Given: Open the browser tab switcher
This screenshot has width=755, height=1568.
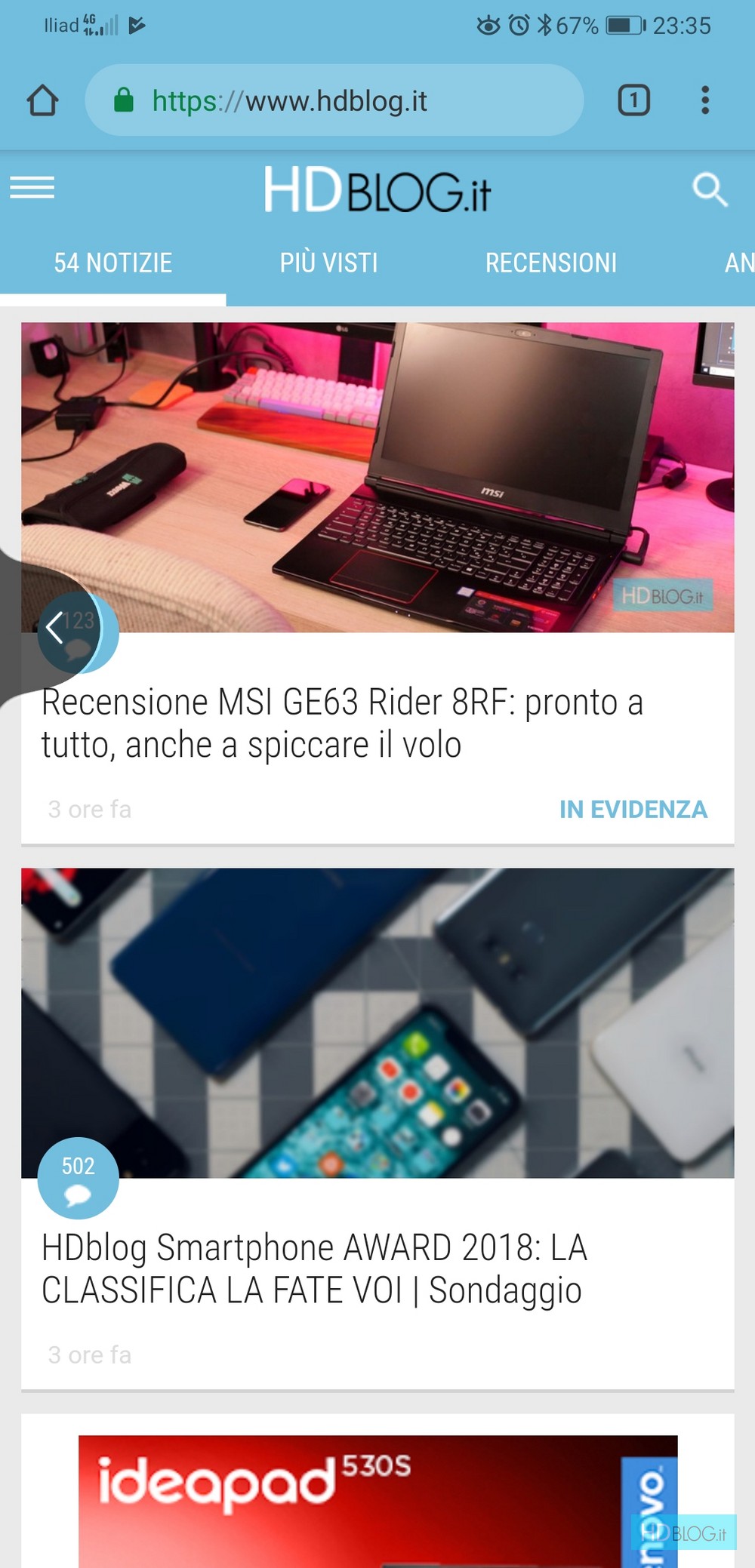Looking at the screenshot, I should coord(634,100).
